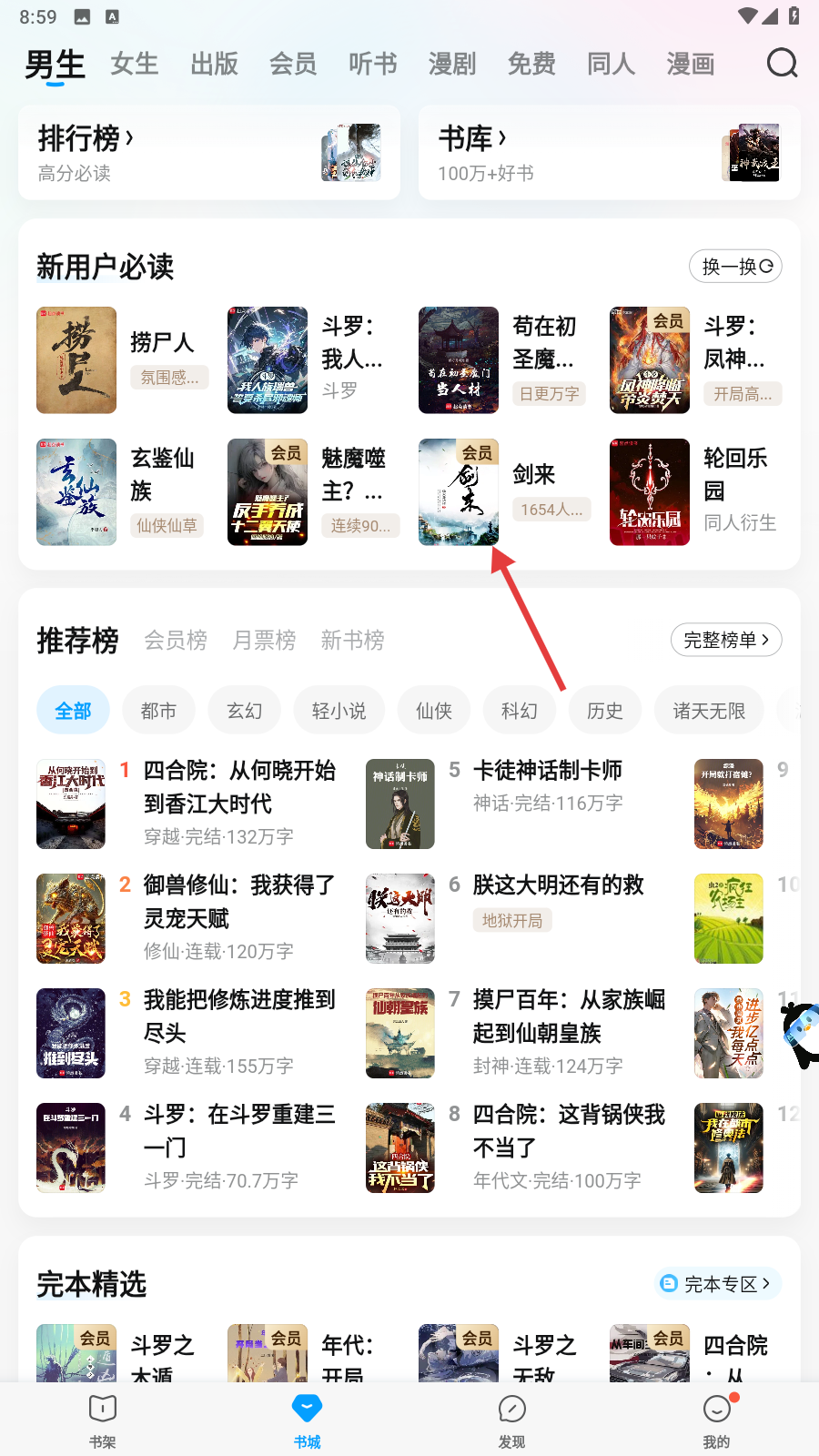819x1456 pixels.
Task: Select the 漫画 top tab
Action: click(690, 64)
